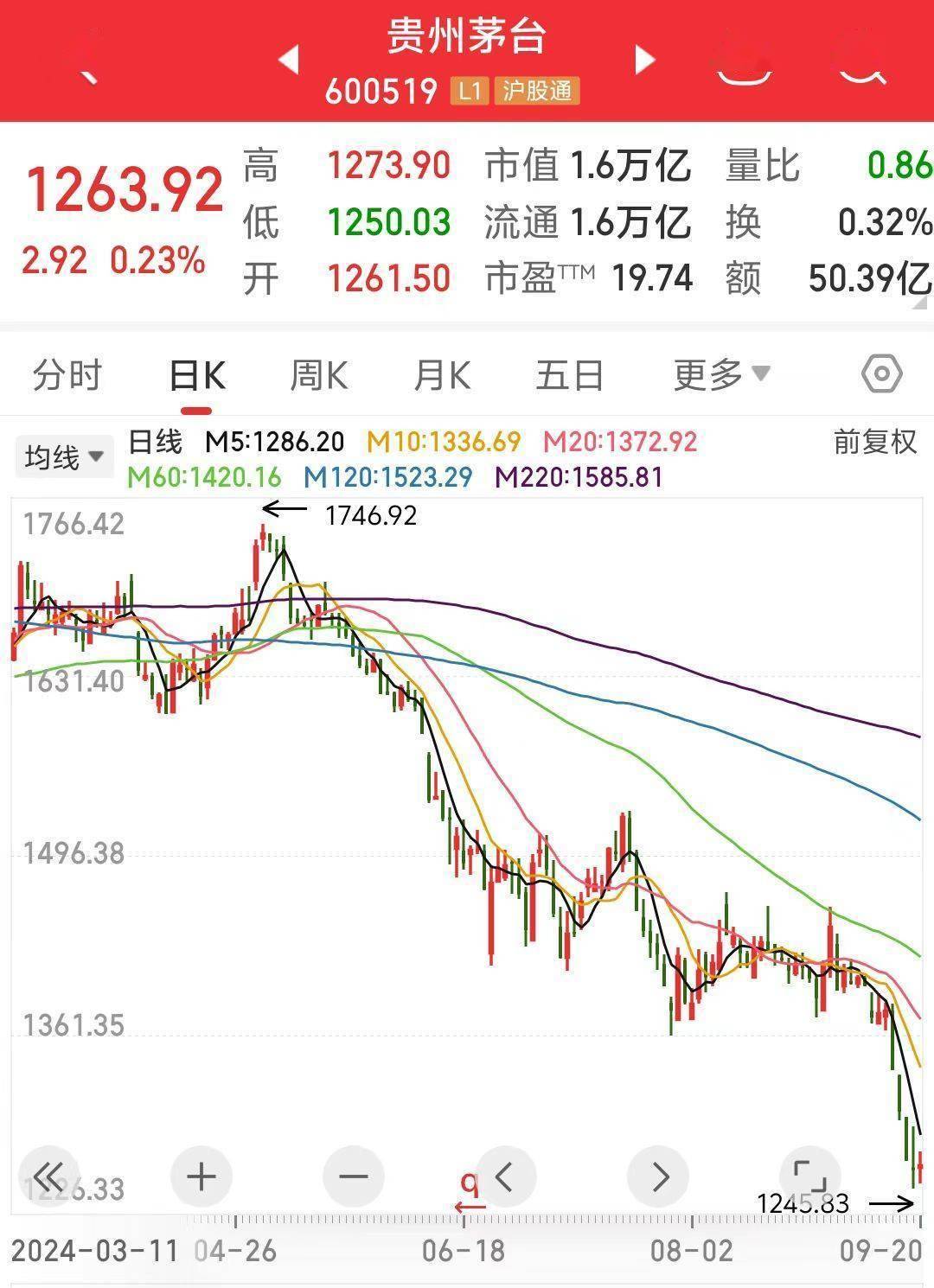Viewport: 934px width, 1288px height.
Task: Step the chart forward with the right chevron
Action: pos(660,1176)
